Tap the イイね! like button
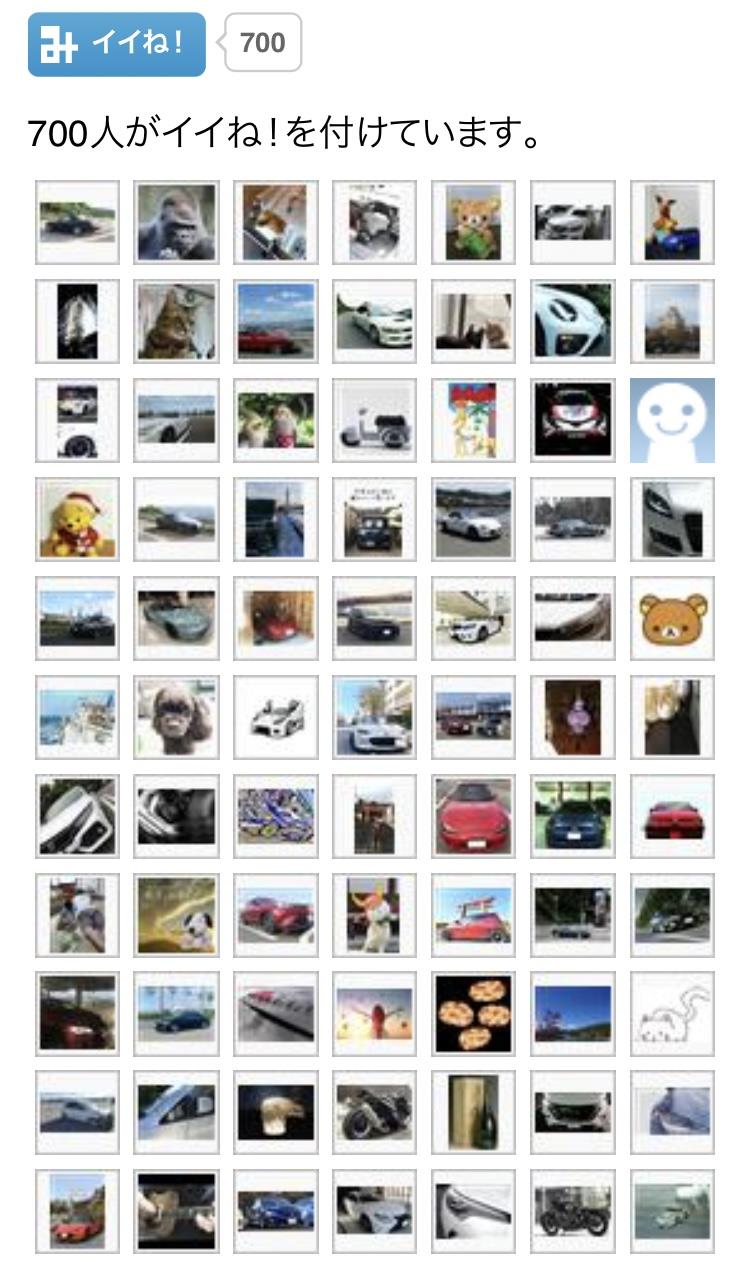Viewport: 750px width, 1264px height. (x=116, y=44)
